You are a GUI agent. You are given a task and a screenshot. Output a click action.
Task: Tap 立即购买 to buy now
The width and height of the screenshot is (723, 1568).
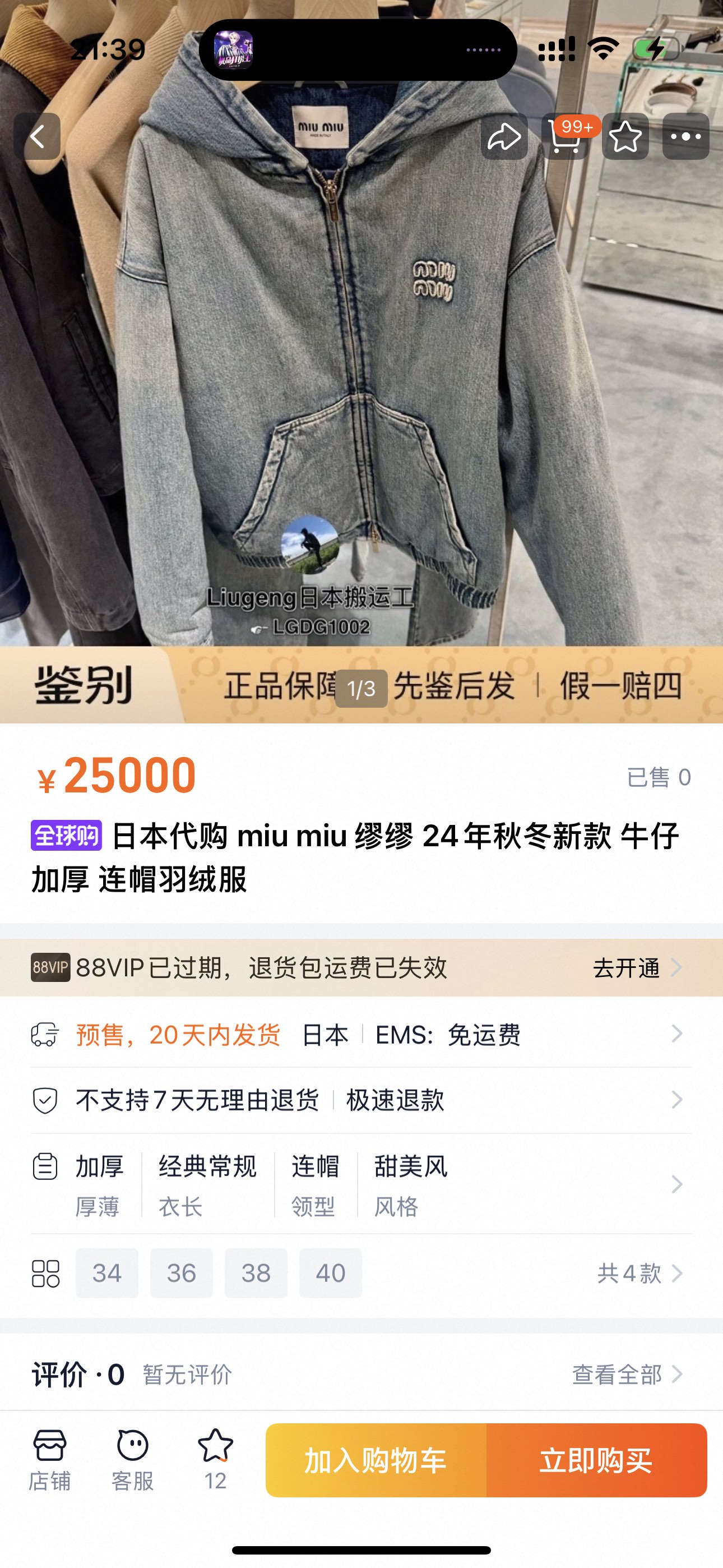[596, 1461]
